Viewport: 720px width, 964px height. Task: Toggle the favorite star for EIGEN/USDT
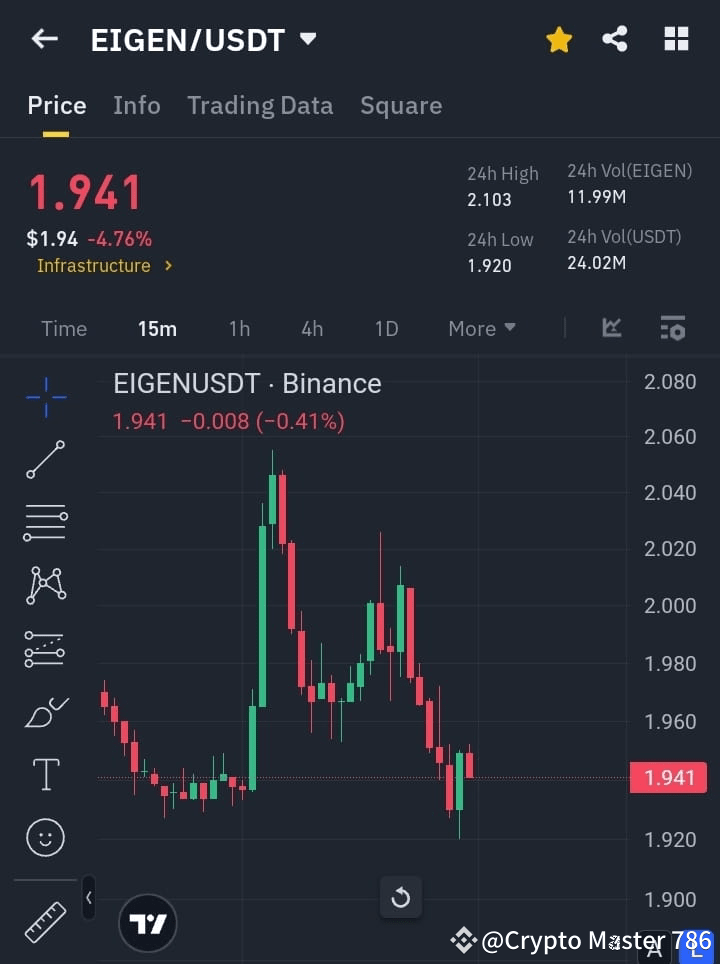point(559,39)
